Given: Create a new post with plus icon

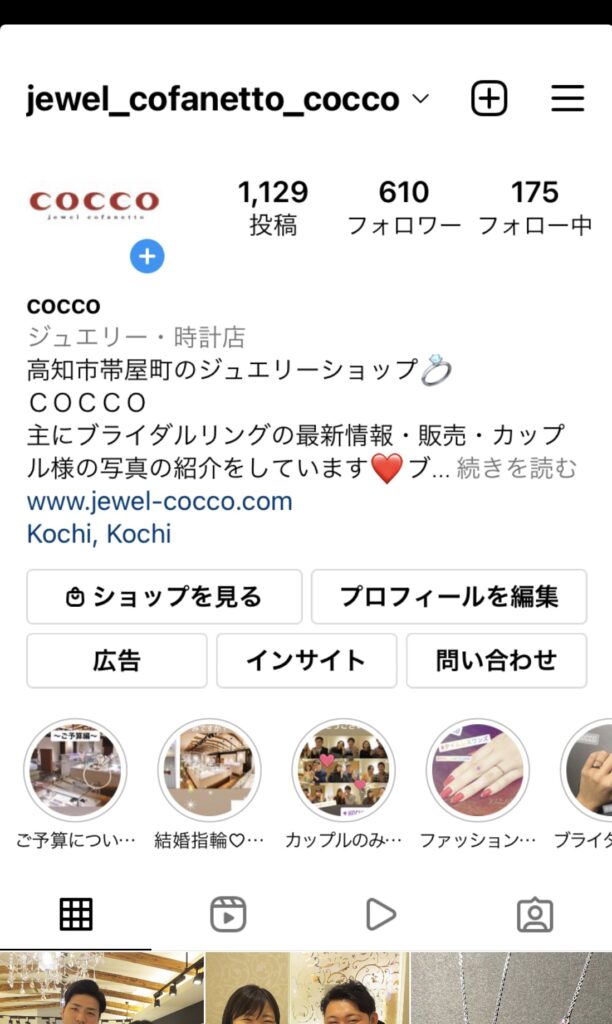Looking at the screenshot, I should 489,98.
